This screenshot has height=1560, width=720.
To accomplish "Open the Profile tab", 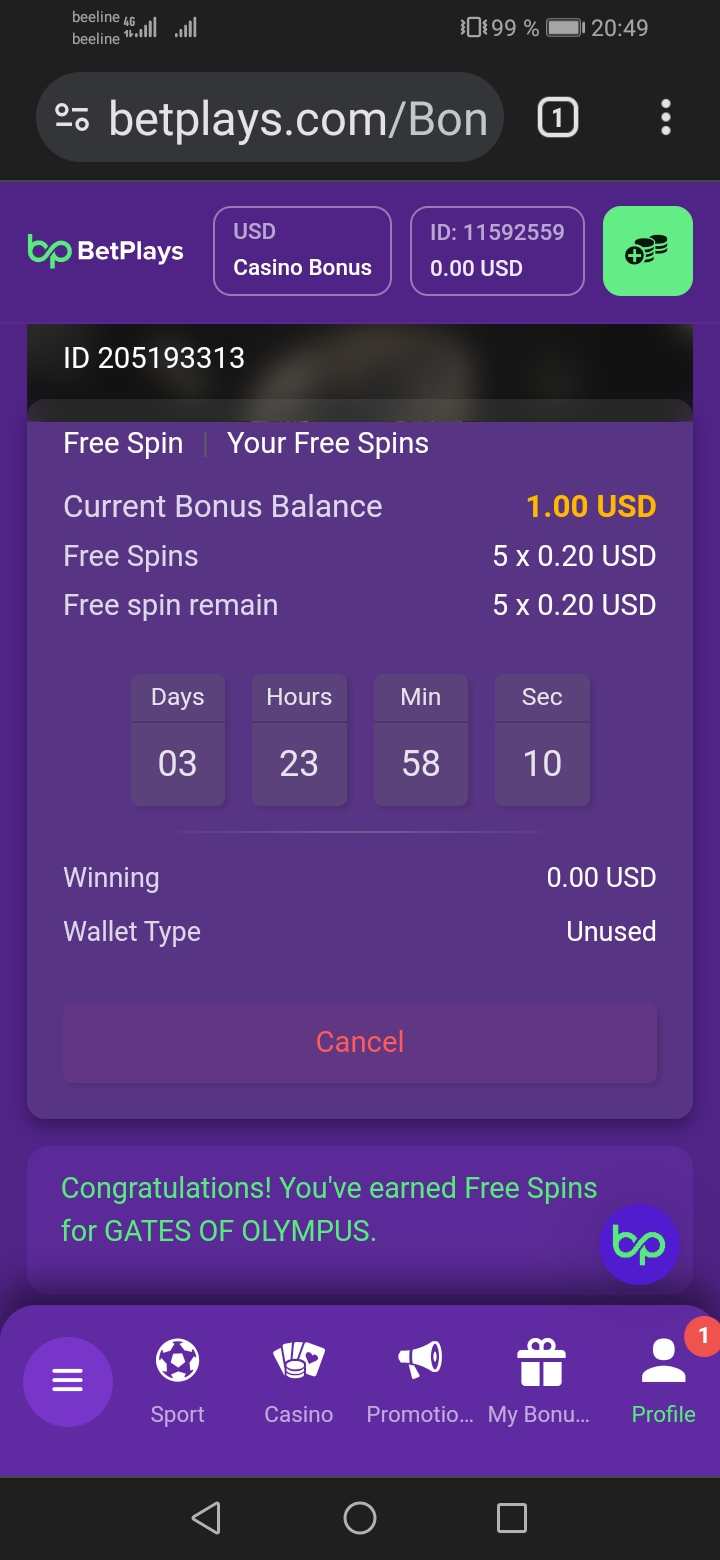I will pos(663,1382).
